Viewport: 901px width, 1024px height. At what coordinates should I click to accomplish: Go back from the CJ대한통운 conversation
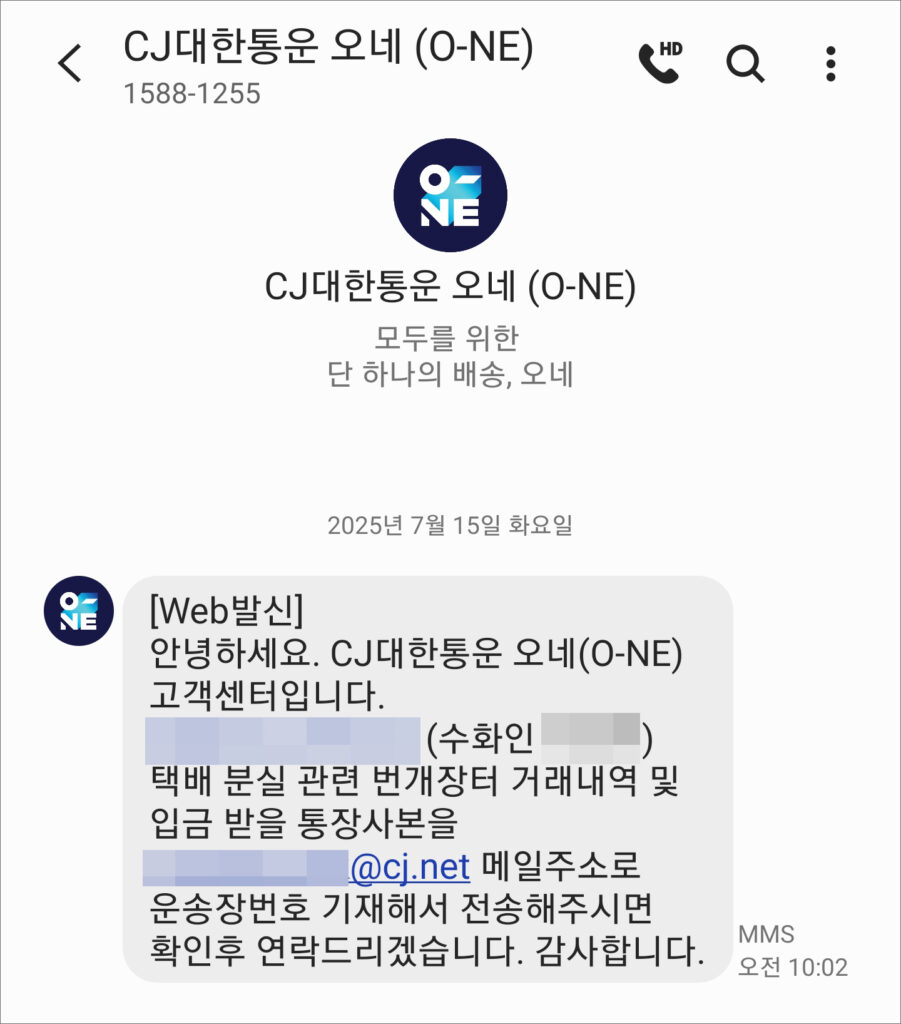pyautogui.click(x=69, y=63)
